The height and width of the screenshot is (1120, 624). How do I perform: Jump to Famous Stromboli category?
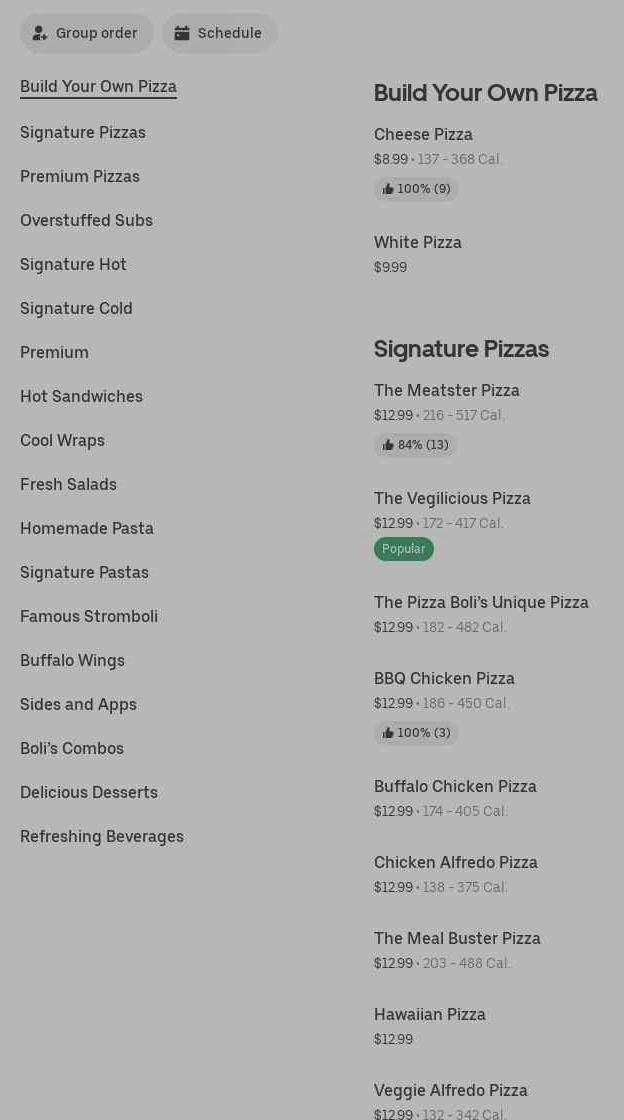pos(89,616)
